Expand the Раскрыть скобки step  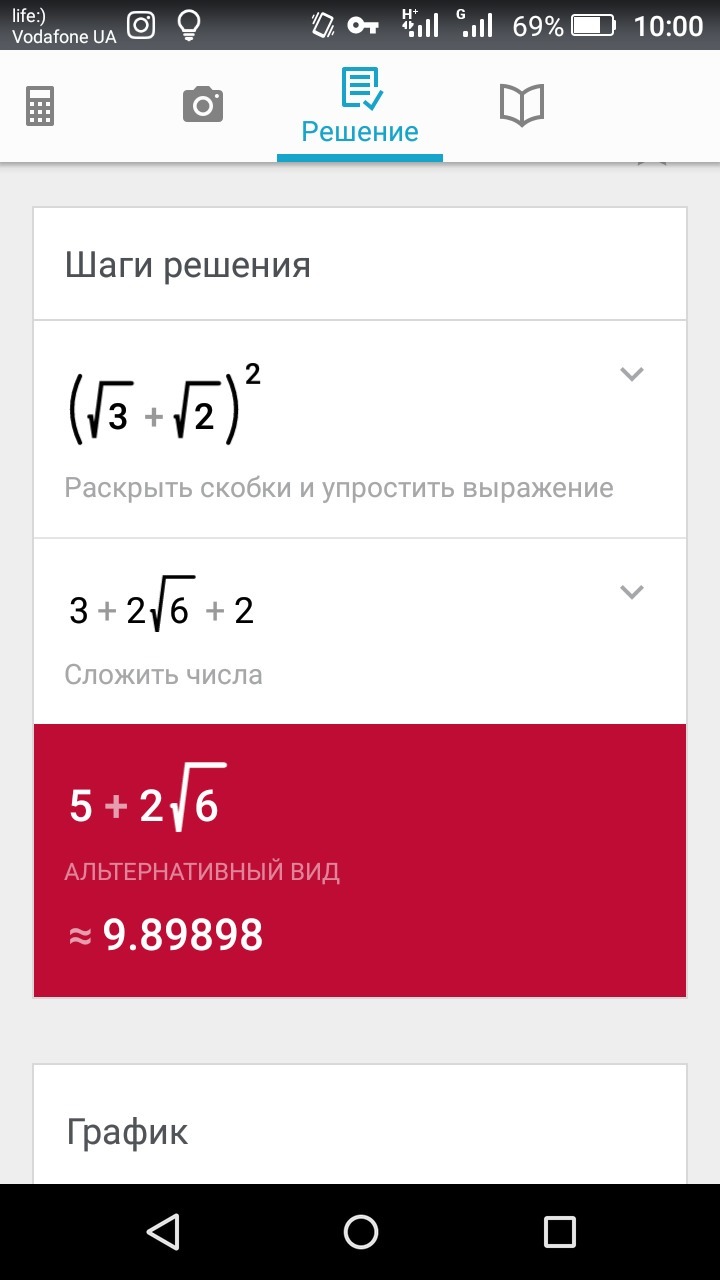(631, 375)
